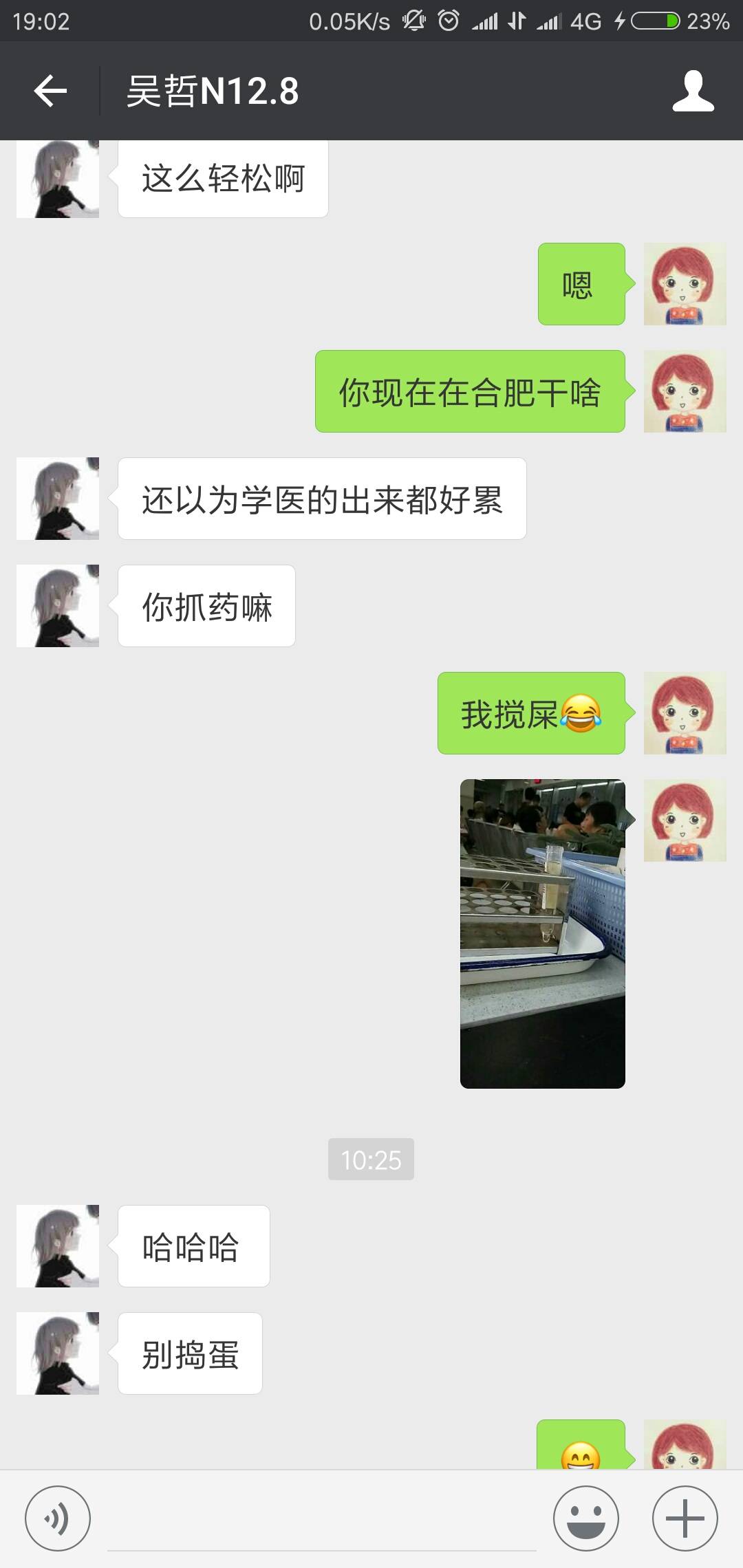This screenshot has width=743, height=1568.
Task: Open the photo sent in the chat
Action: [542, 933]
